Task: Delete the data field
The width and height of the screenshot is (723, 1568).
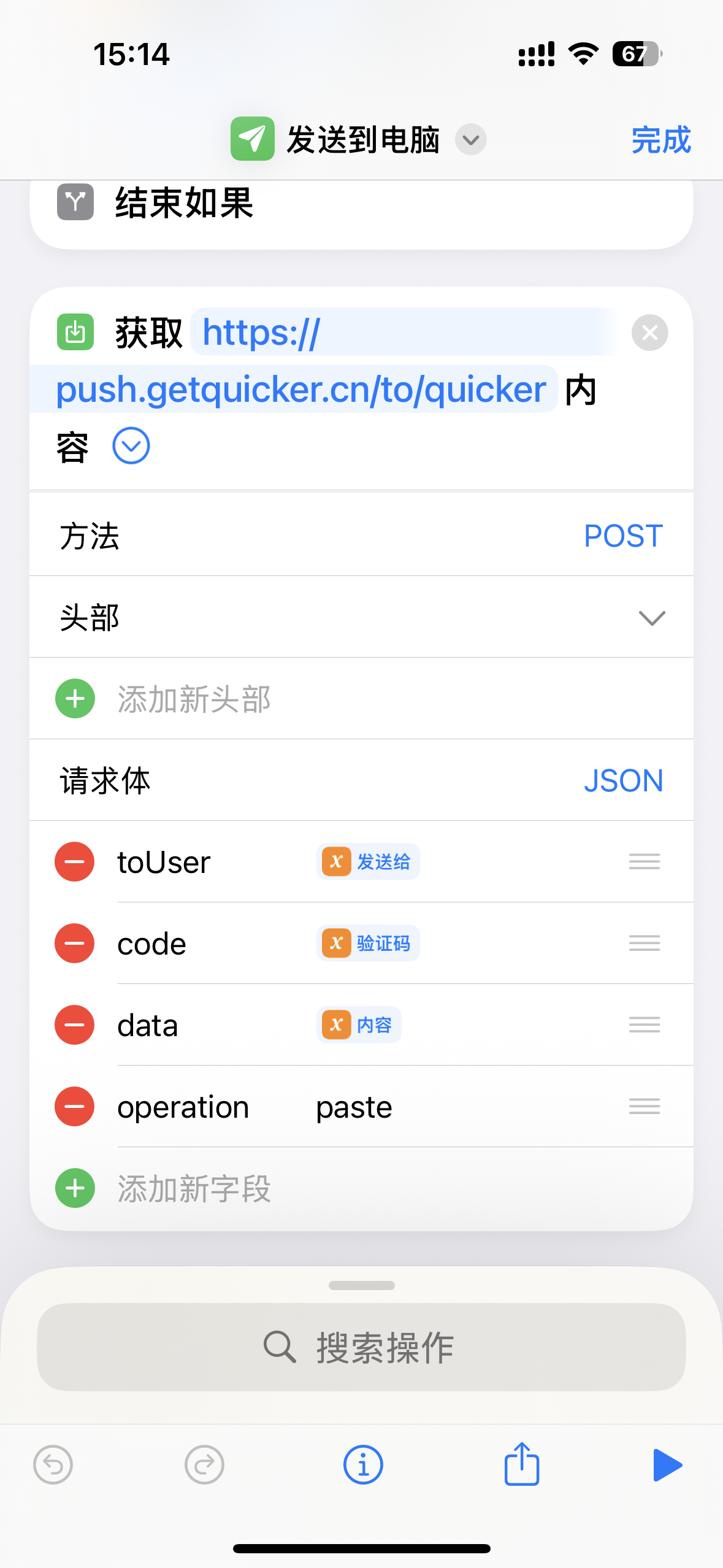Action: [x=75, y=1024]
